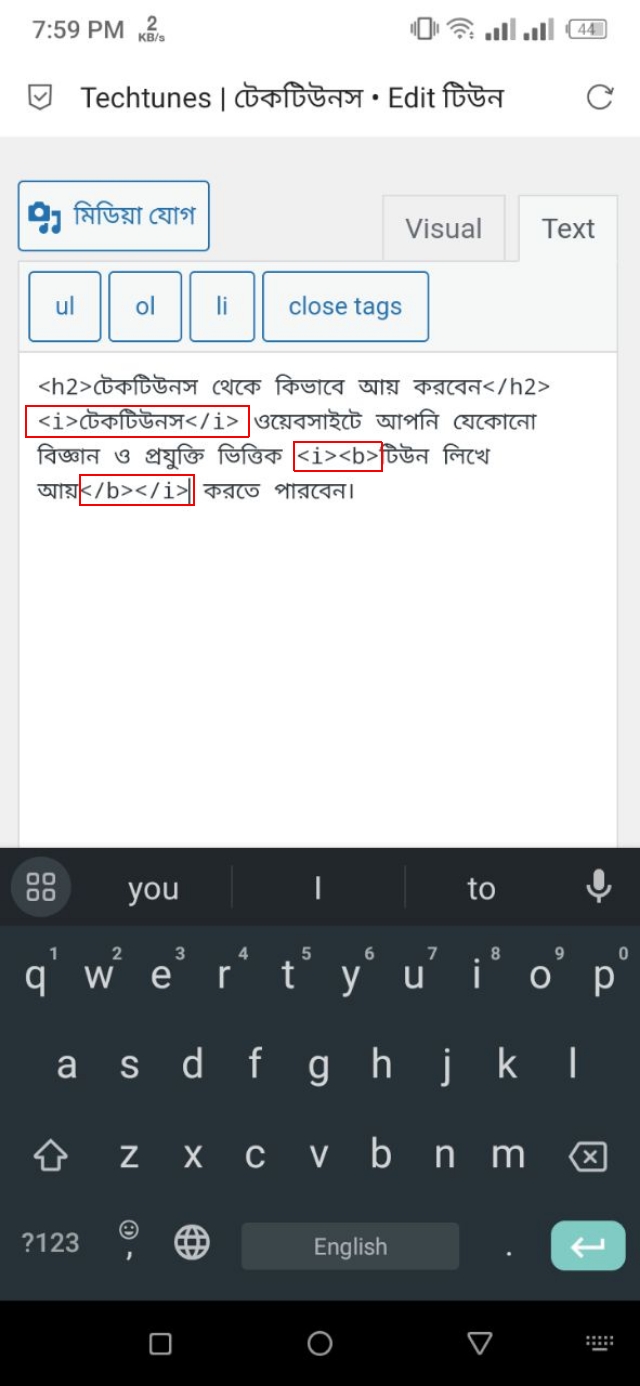Tap the মিডিয়া যোগ add media button

click(114, 216)
